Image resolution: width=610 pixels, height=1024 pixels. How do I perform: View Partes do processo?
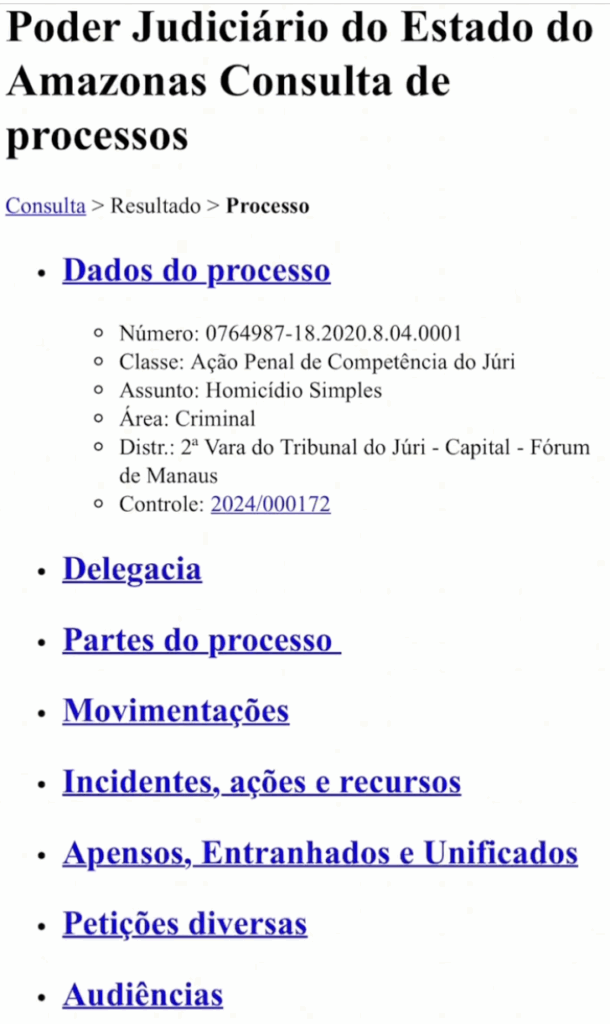click(200, 640)
